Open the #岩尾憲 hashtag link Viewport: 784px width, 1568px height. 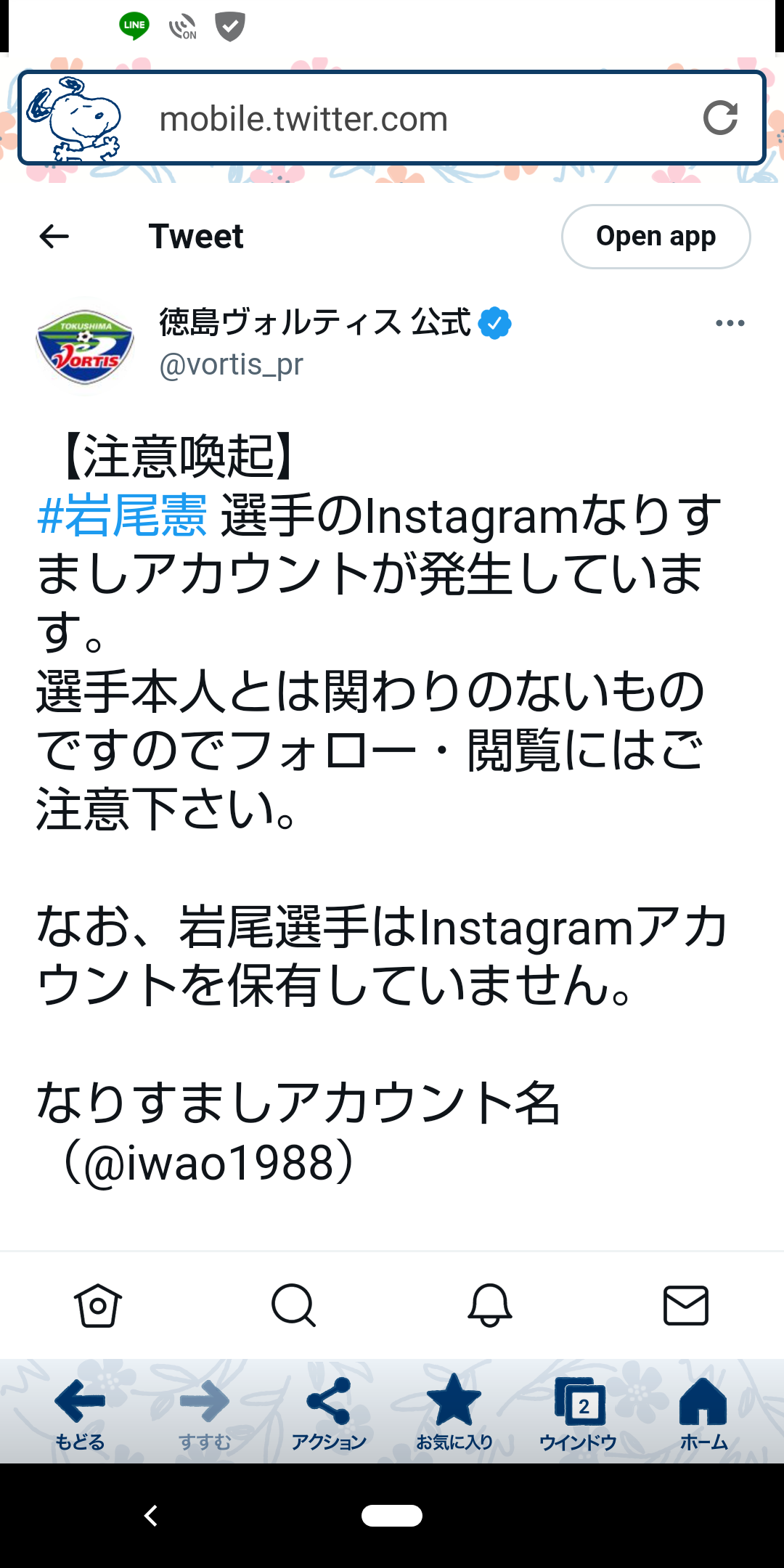point(122,516)
